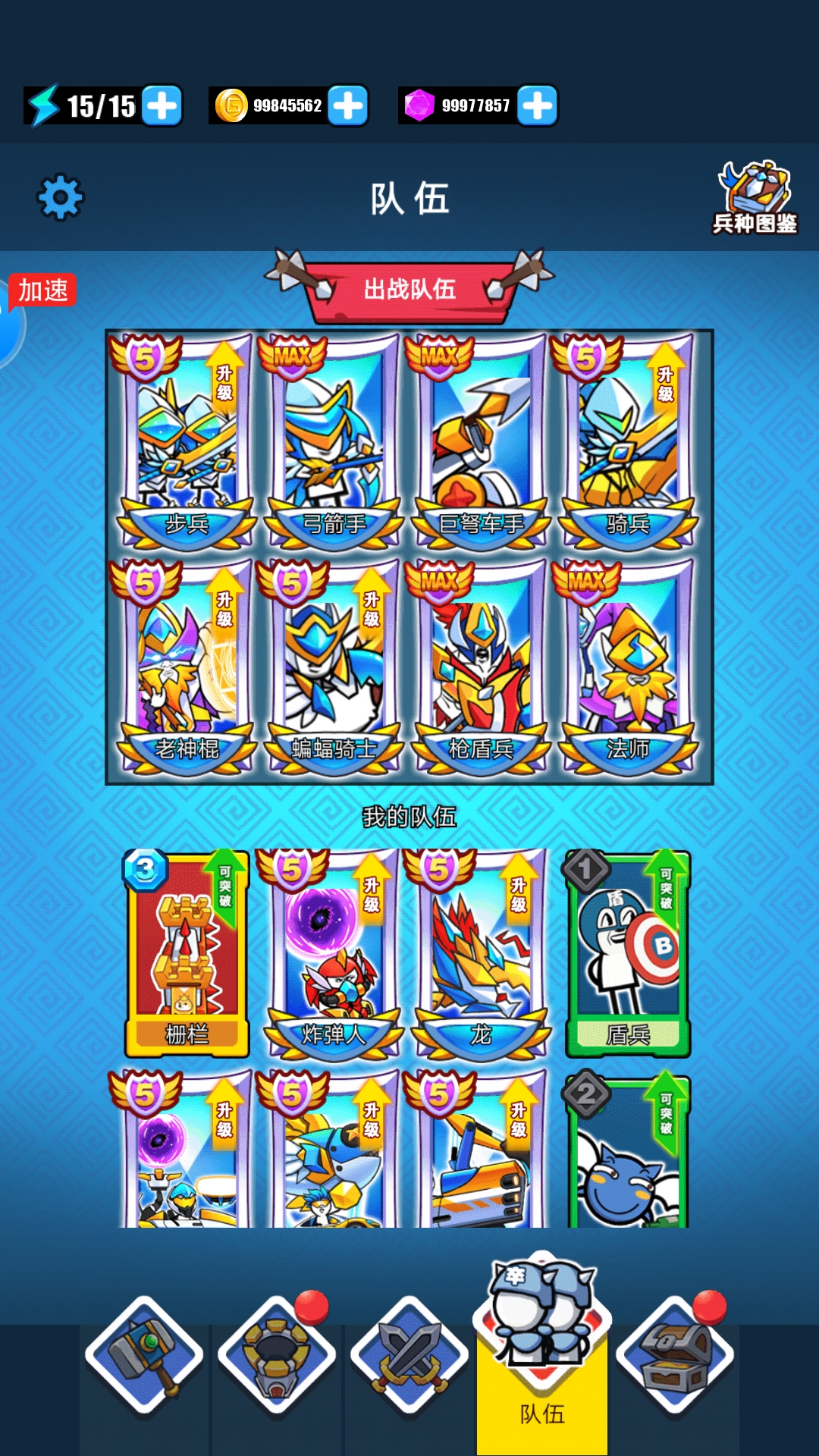This screenshot has height=1456, width=819.
Task: Choose the 龙 dragon card
Action: (481, 953)
